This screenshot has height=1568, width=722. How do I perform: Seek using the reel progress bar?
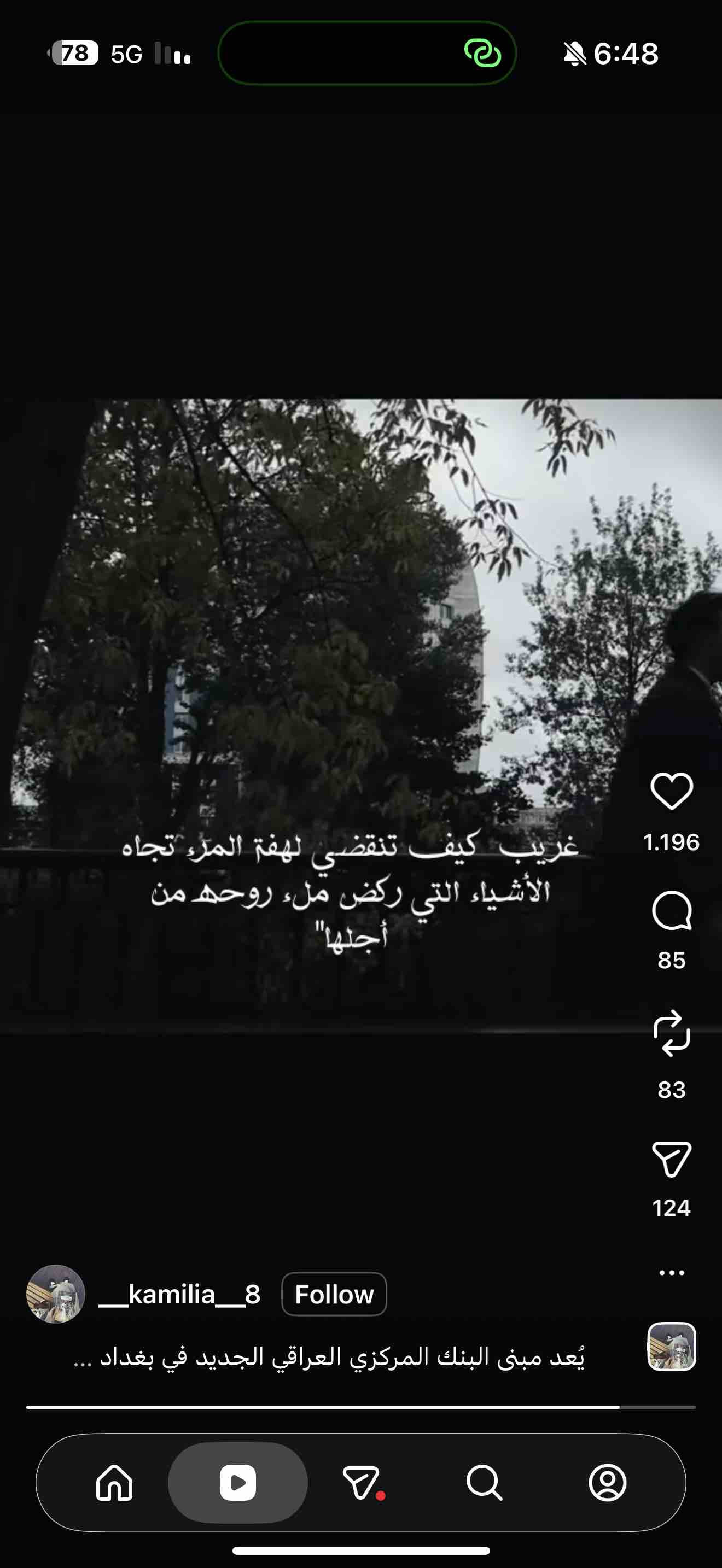(361, 1407)
